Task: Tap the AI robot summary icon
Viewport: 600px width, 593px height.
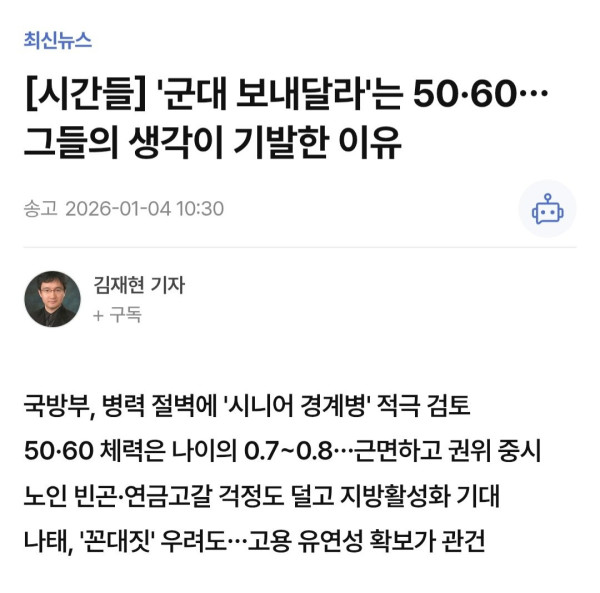Action: (x=547, y=209)
